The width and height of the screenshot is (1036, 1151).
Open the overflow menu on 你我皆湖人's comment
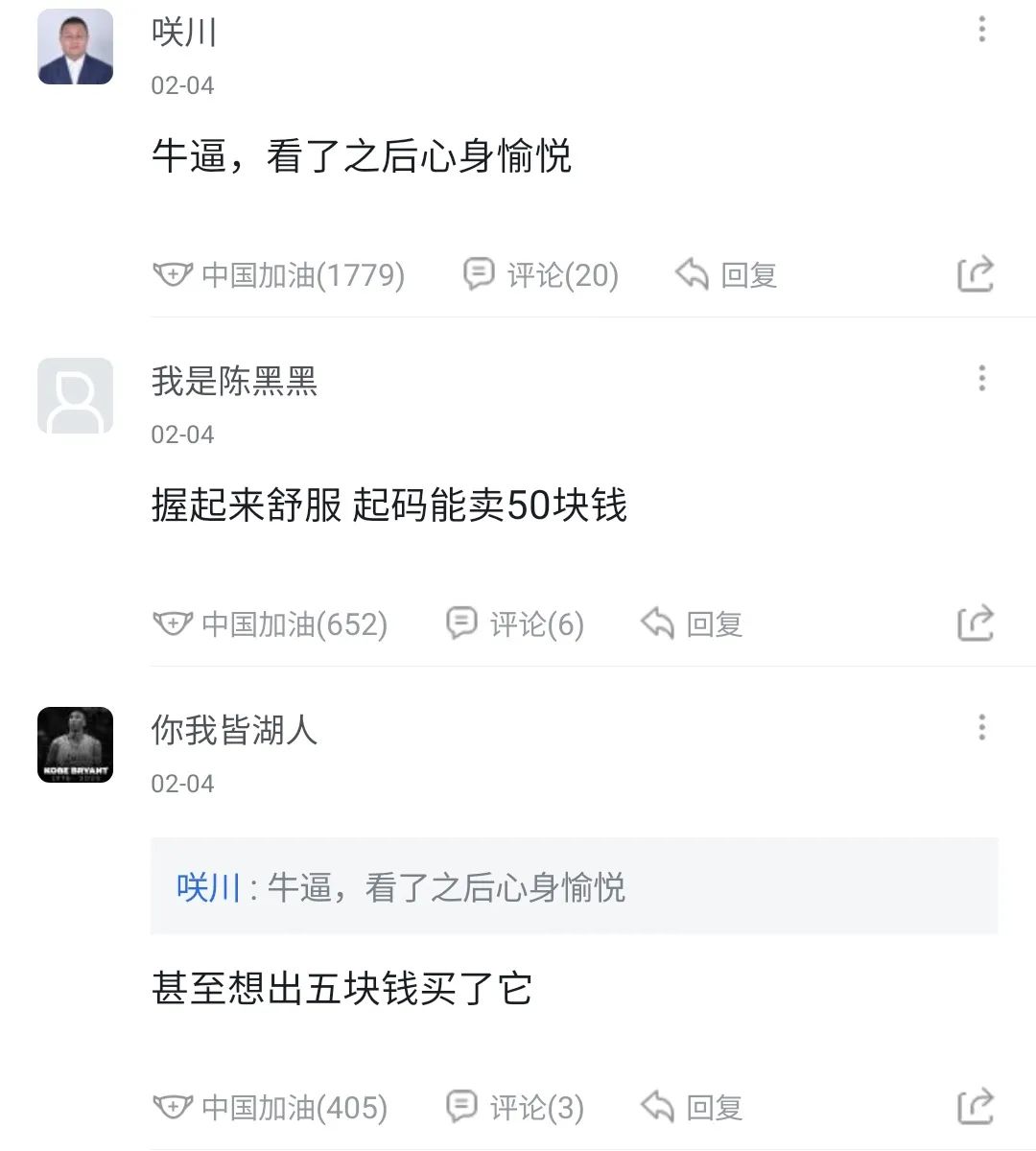point(981,728)
